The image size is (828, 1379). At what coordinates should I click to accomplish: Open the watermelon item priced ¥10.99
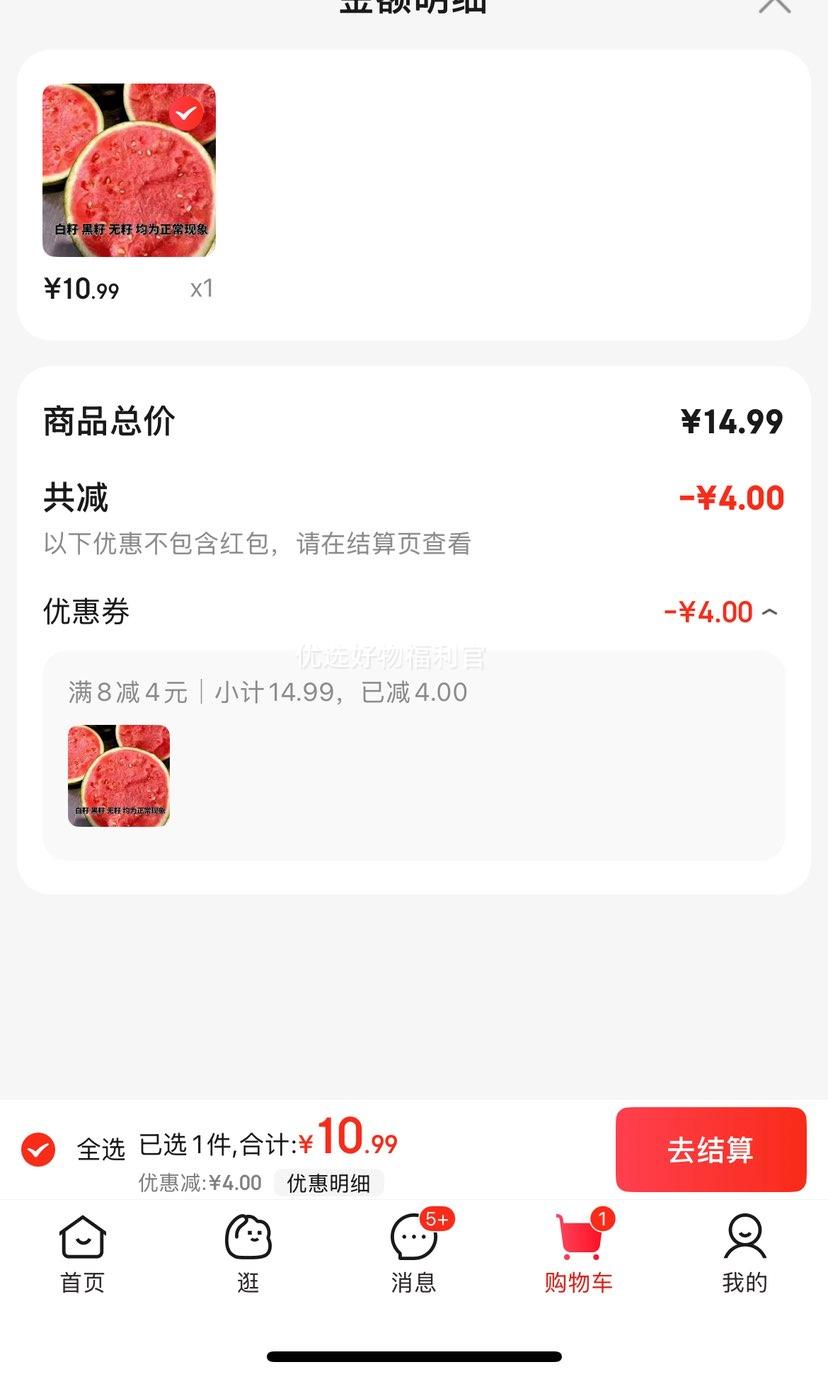pos(129,170)
